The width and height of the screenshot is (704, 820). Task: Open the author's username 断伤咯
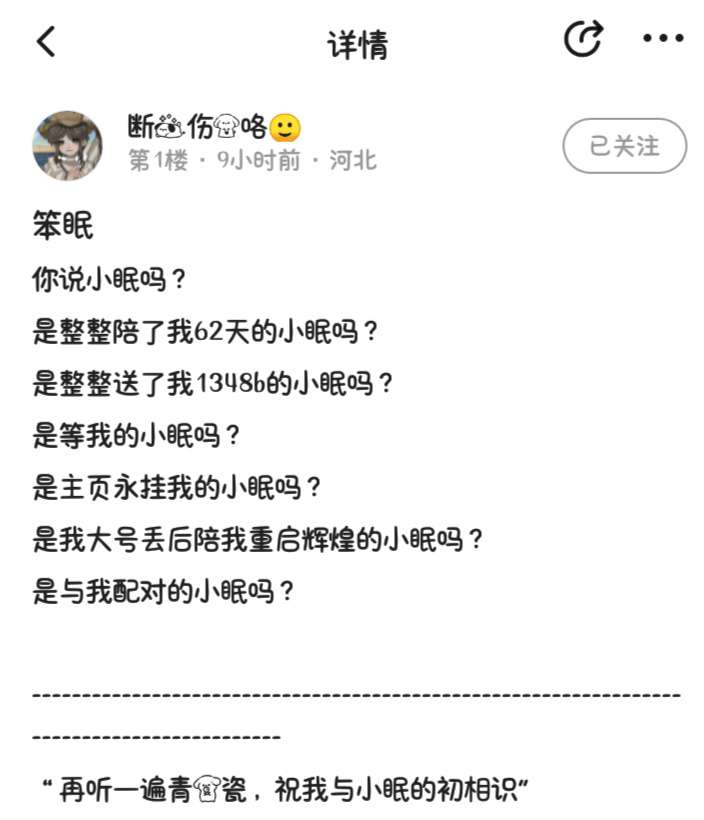[x=214, y=128]
